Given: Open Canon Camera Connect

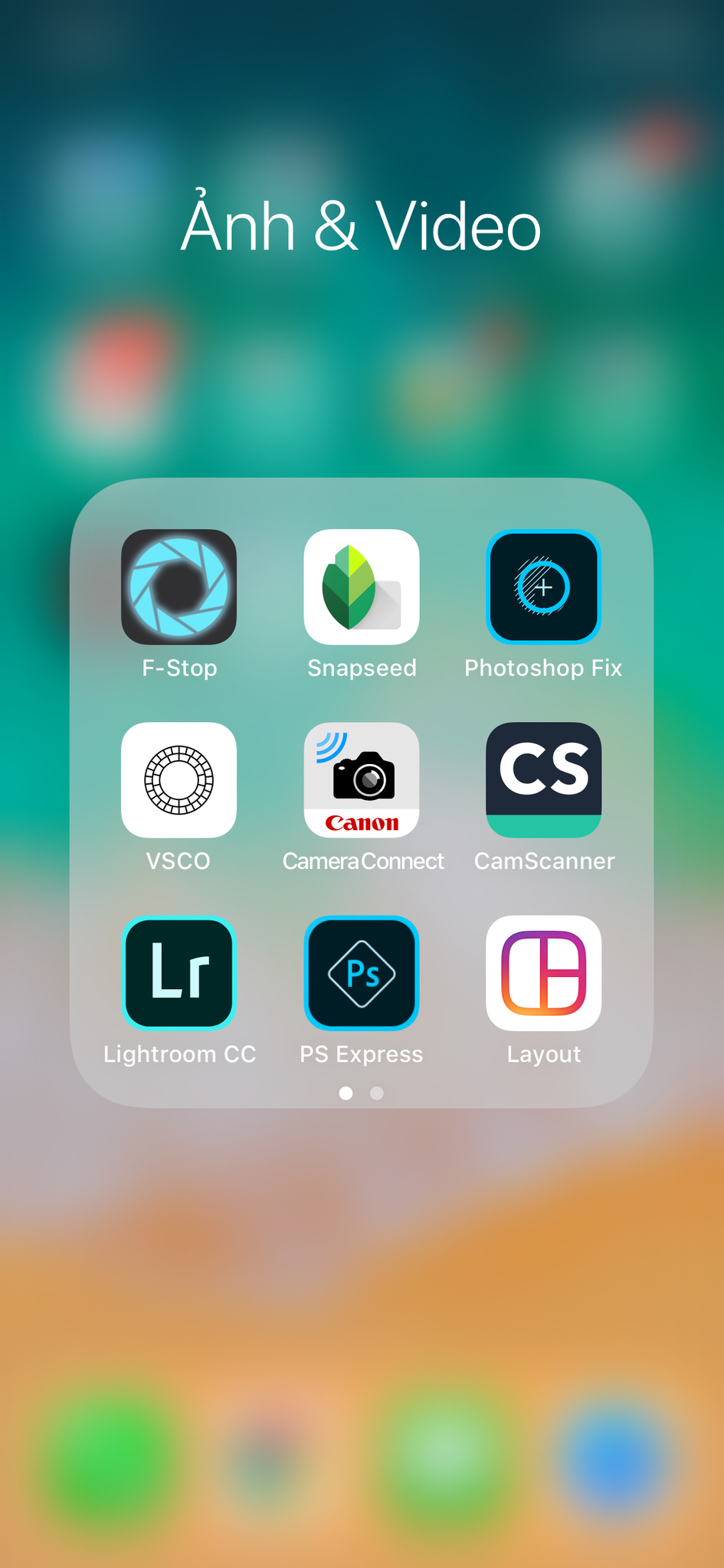Looking at the screenshot, I should tap(362, 779).
